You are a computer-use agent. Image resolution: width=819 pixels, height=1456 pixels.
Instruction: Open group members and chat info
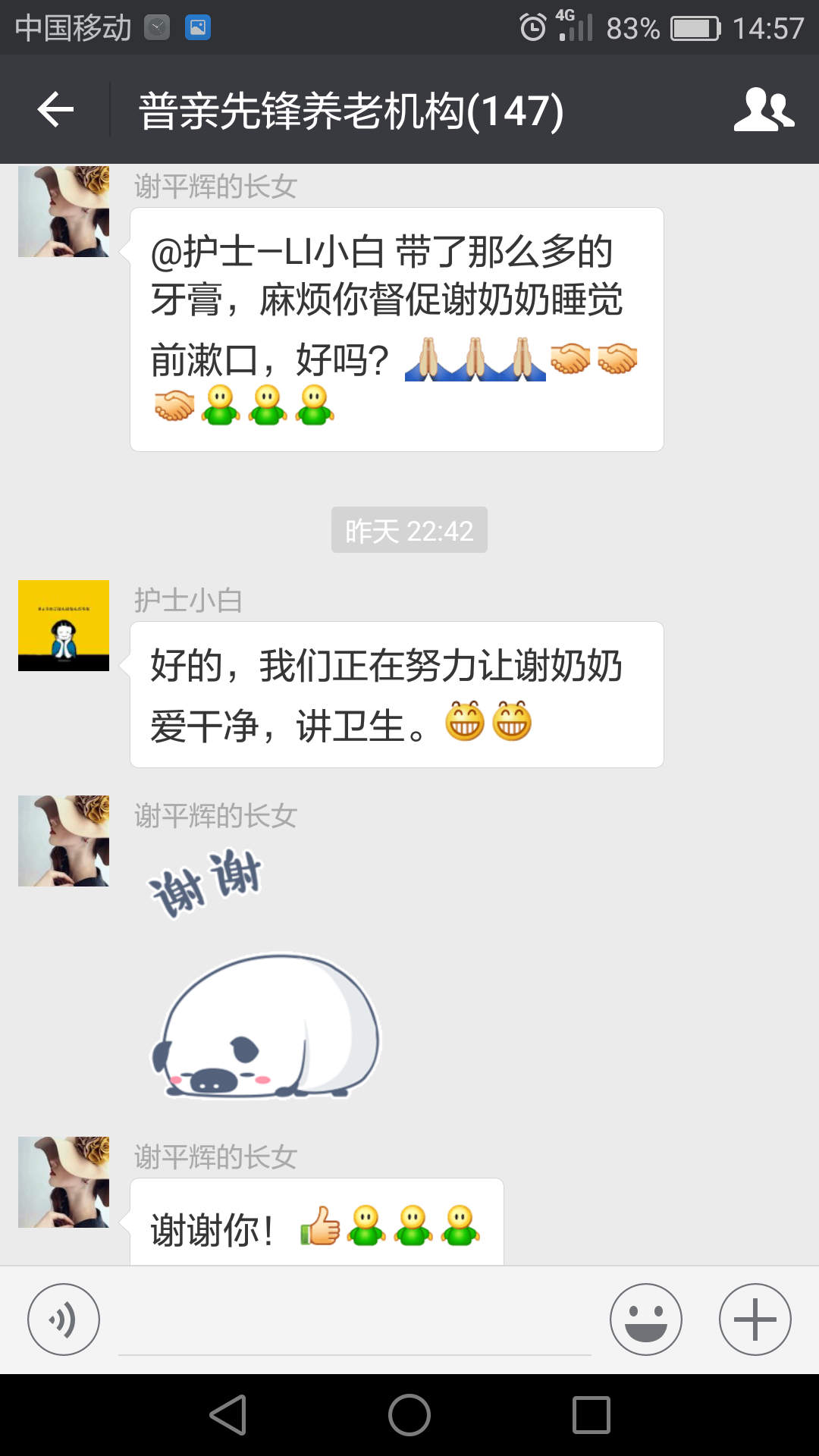(764, 110)
